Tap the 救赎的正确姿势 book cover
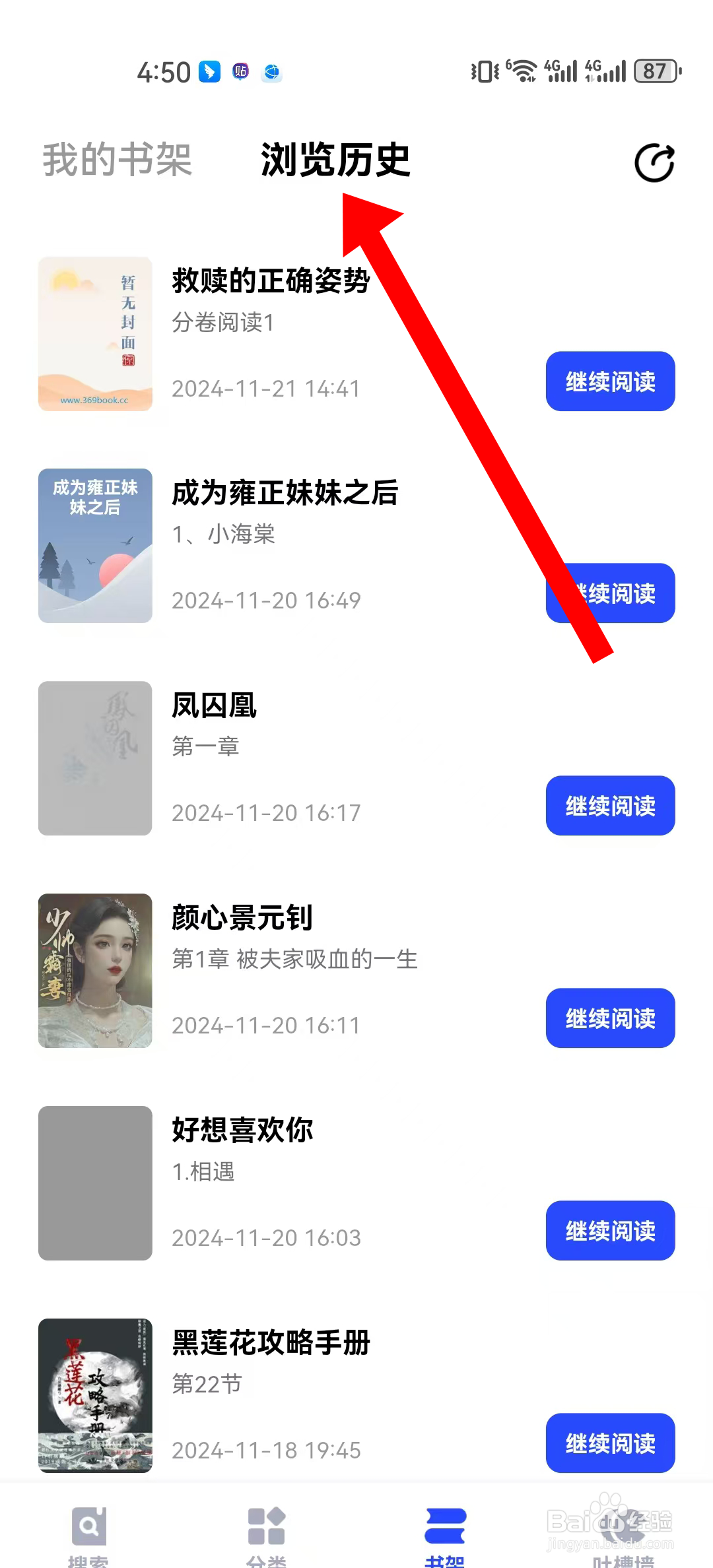This screenshot has width=713, height=1568. coord(96,335)
